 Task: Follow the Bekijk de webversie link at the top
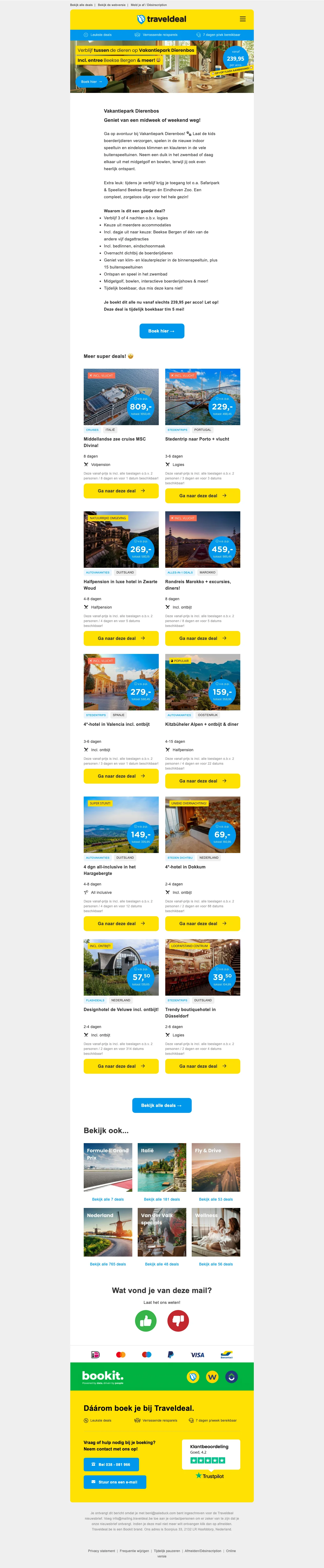tap(111, 5)
